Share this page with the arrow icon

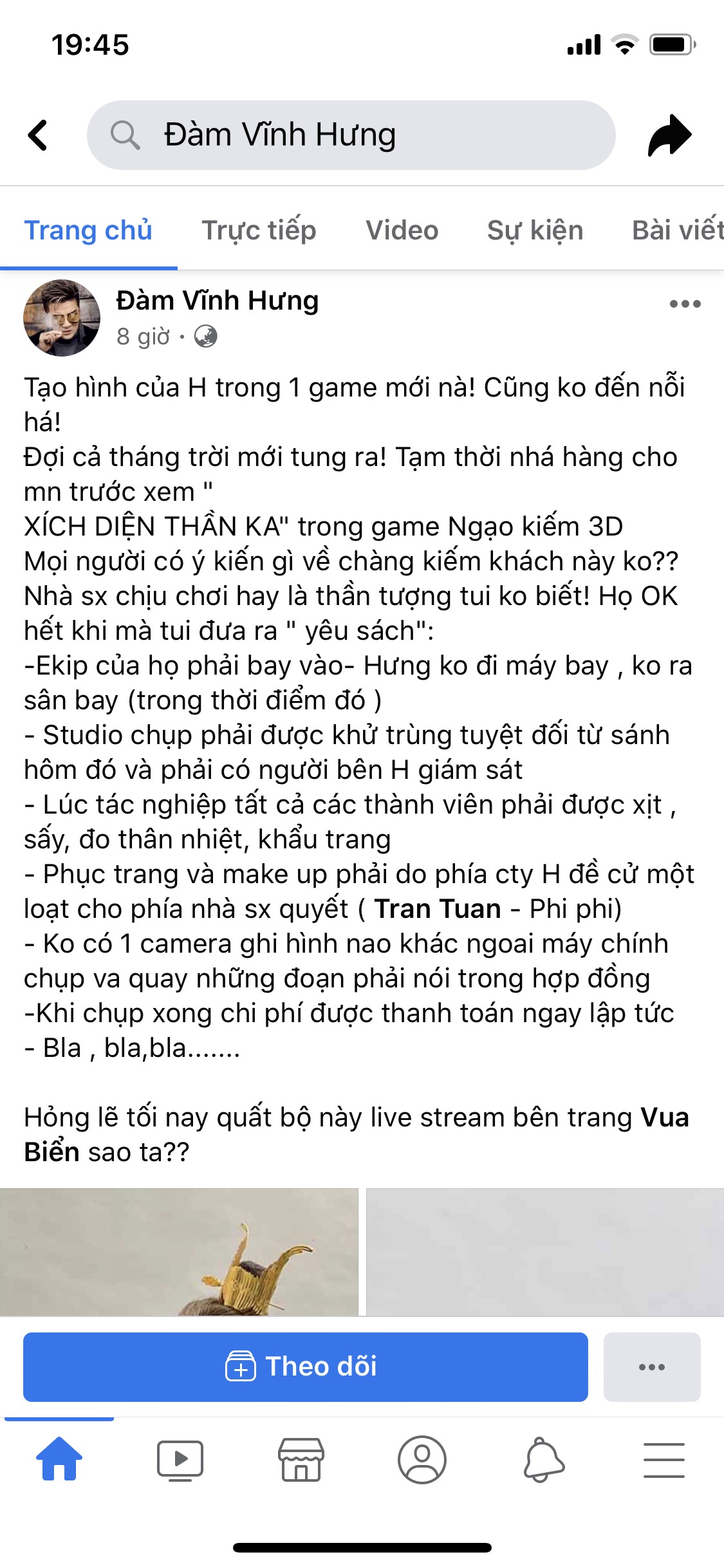[x=669, y=135]
